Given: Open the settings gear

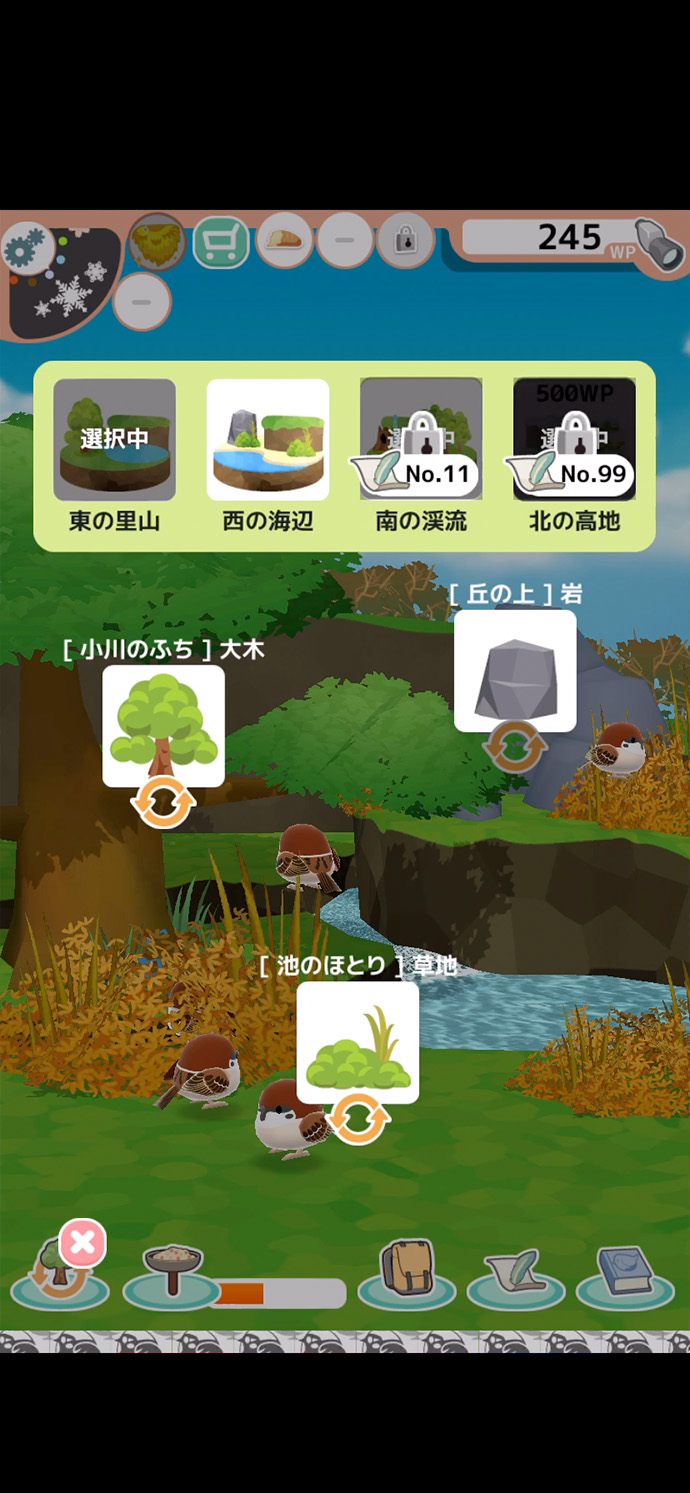Looking at the screenshot, I should pyautogui.click(x=26, y=247).
